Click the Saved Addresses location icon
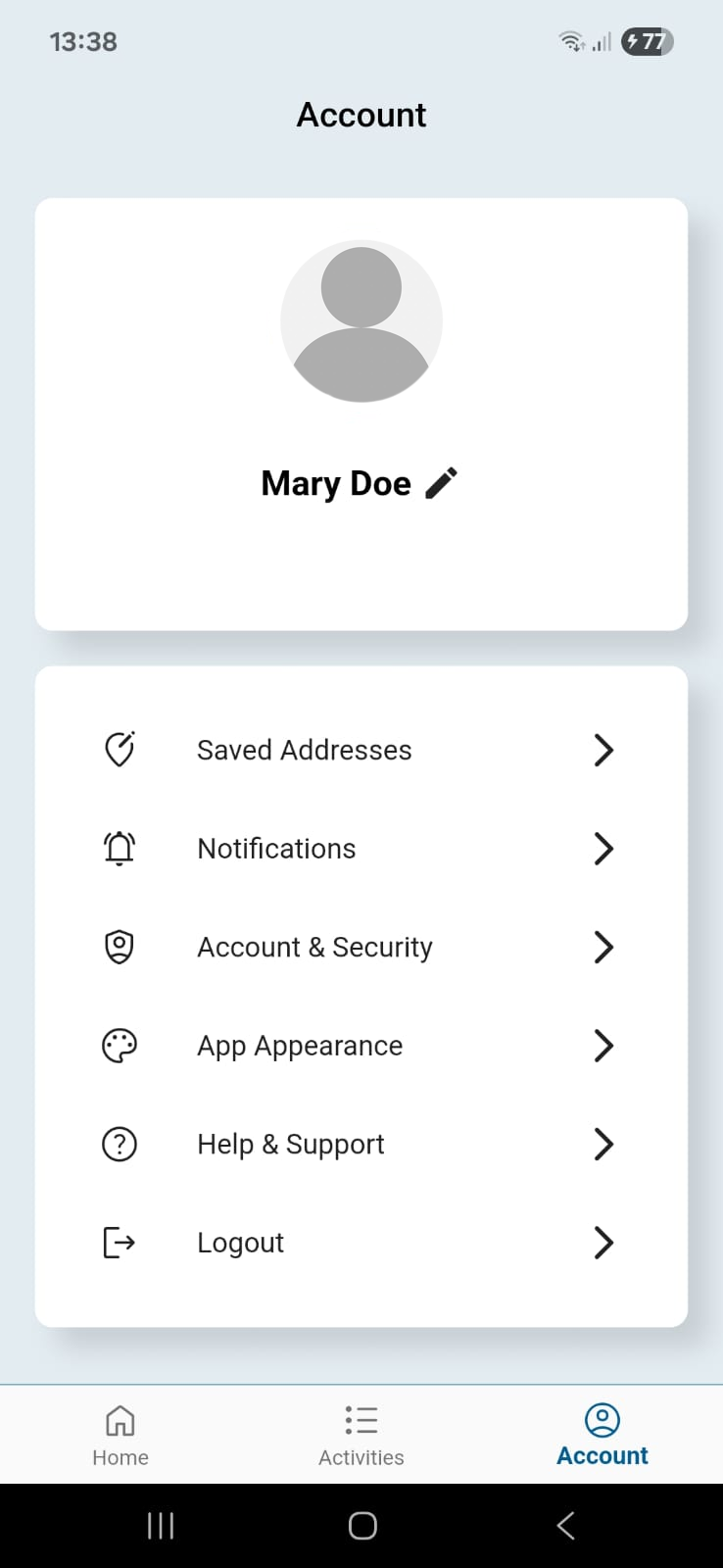The height and width of the screenshot is (1568, 723). tap(119, 750)
